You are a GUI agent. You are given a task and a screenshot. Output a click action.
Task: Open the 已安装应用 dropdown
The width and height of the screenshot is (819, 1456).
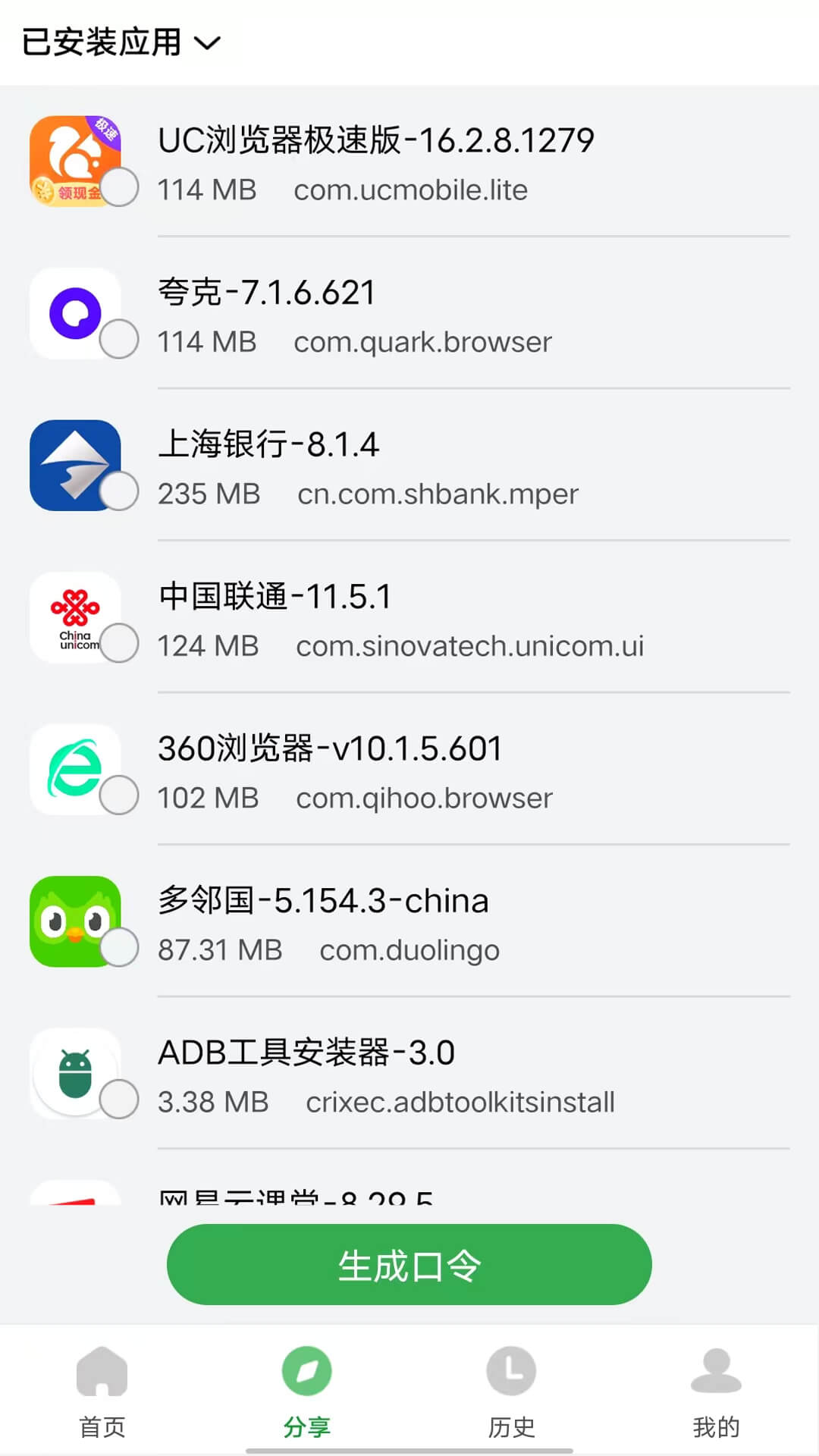102,42
